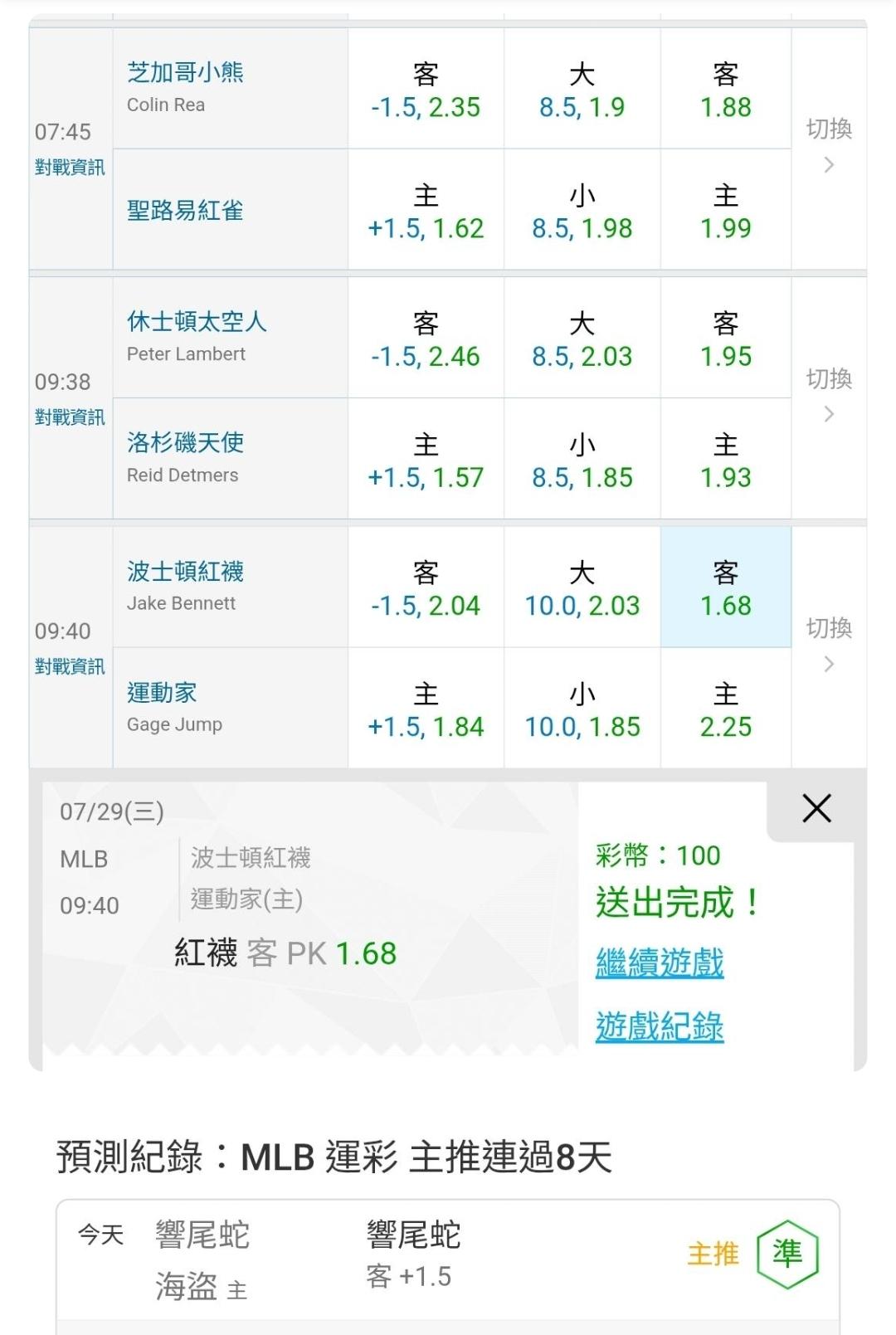Pick 小 8.5, 1.98 in the 07:45 game

tap(582, 210)
